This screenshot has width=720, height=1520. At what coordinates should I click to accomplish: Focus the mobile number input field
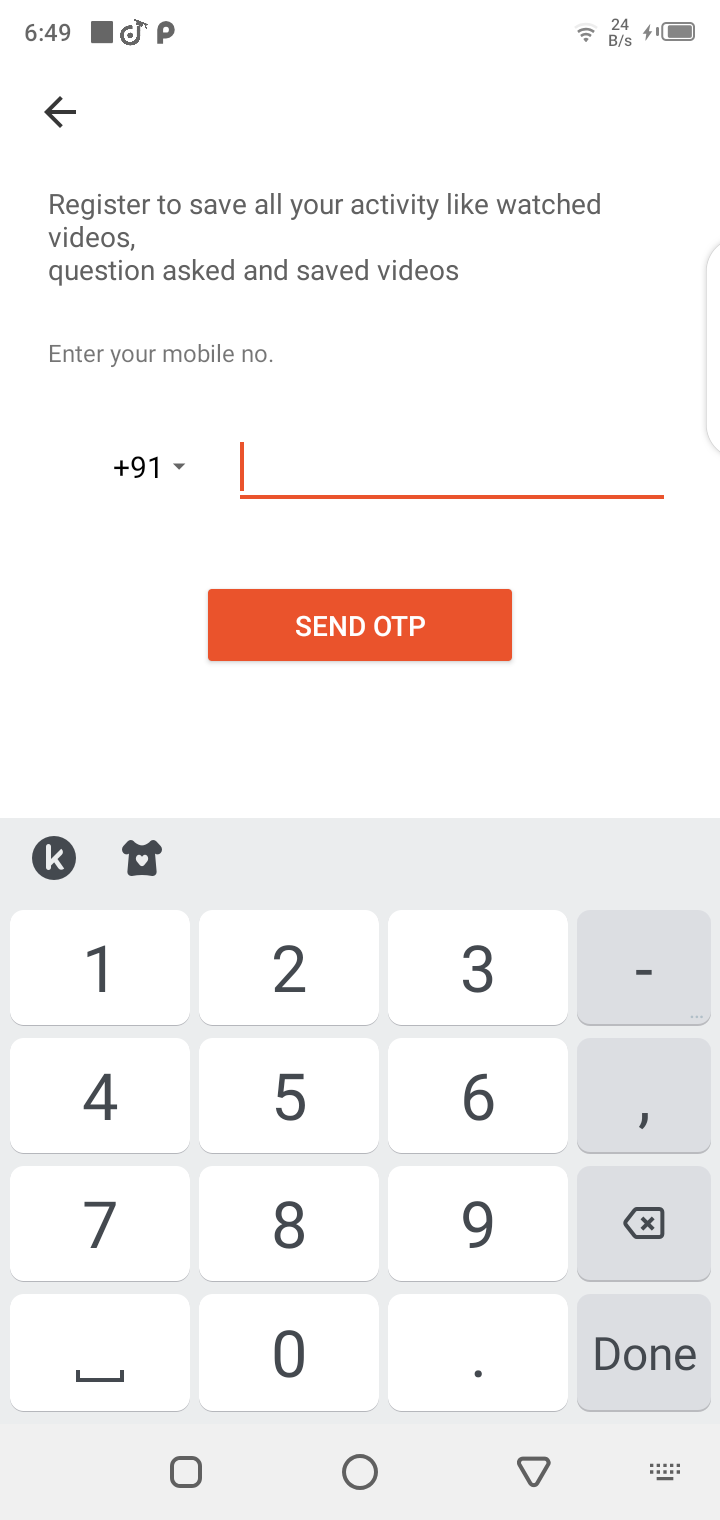451,467
